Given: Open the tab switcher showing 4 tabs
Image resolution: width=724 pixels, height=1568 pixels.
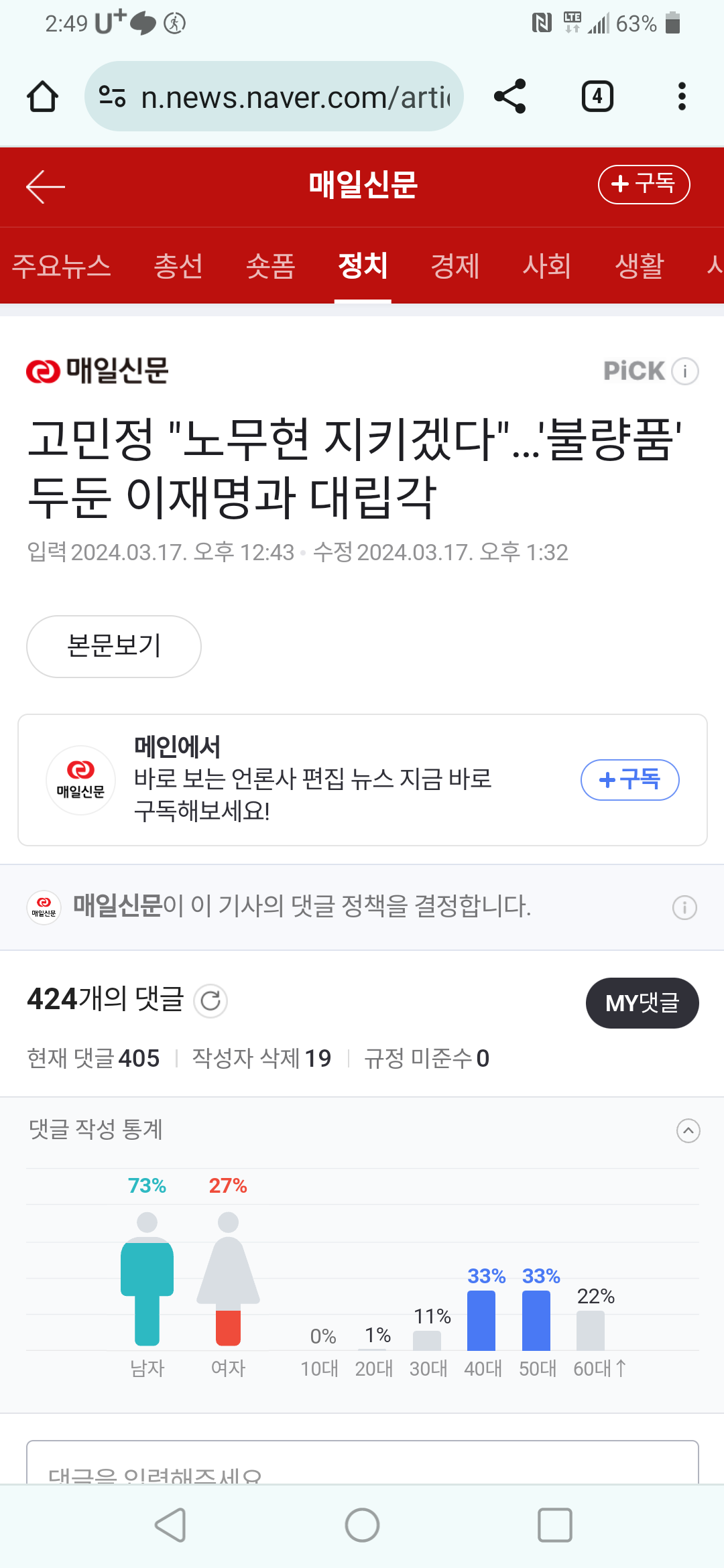Looking at the screenshot, I should point(597,96).
